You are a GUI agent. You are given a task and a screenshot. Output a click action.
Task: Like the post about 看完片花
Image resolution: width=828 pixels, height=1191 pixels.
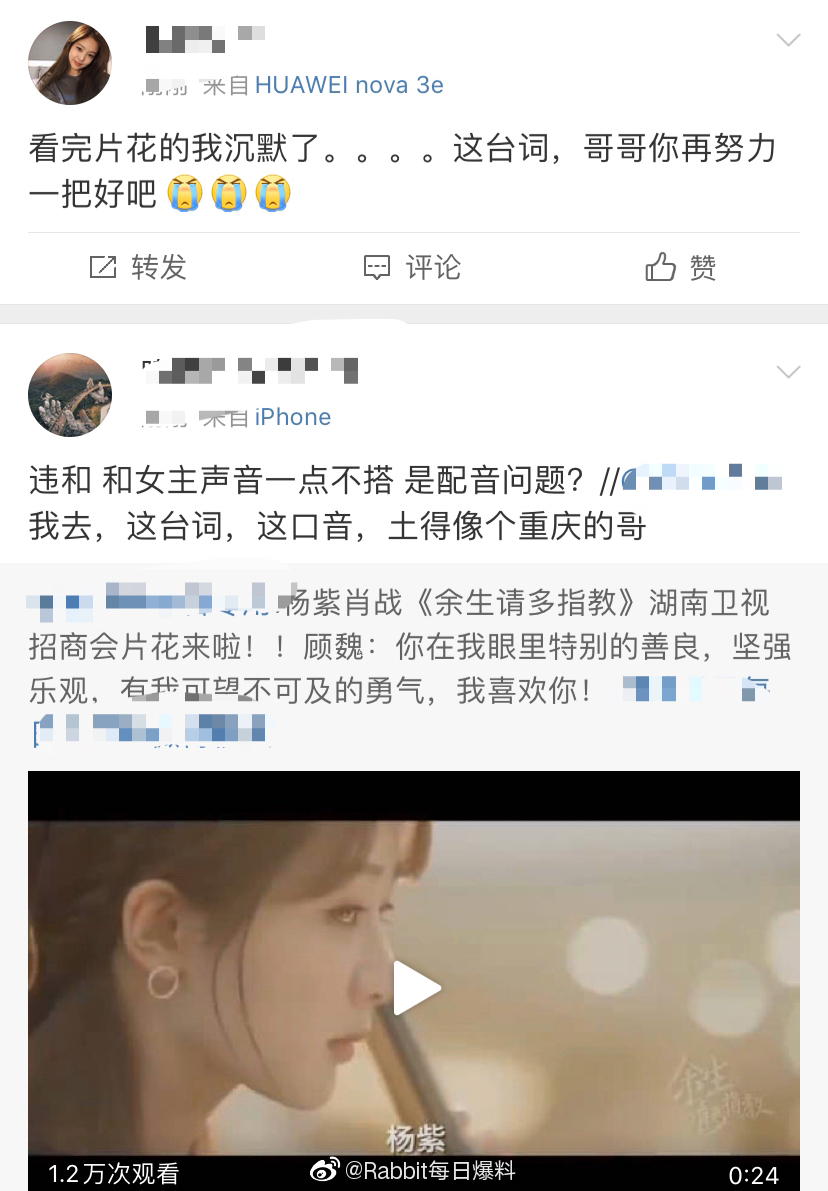[x=681, y=267]
